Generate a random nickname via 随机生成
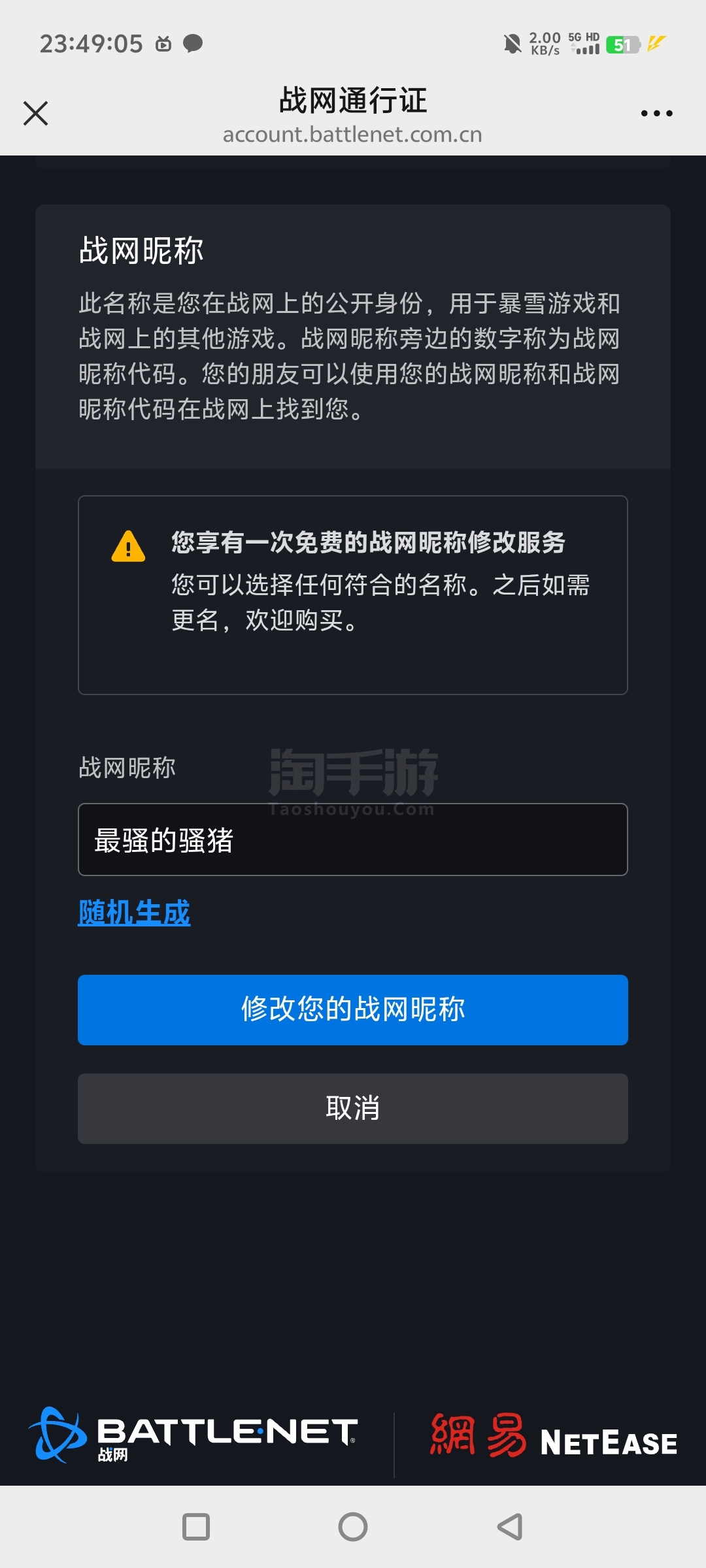The height and width of the screenshot is (1568, 706). click(x=134, y=912)
